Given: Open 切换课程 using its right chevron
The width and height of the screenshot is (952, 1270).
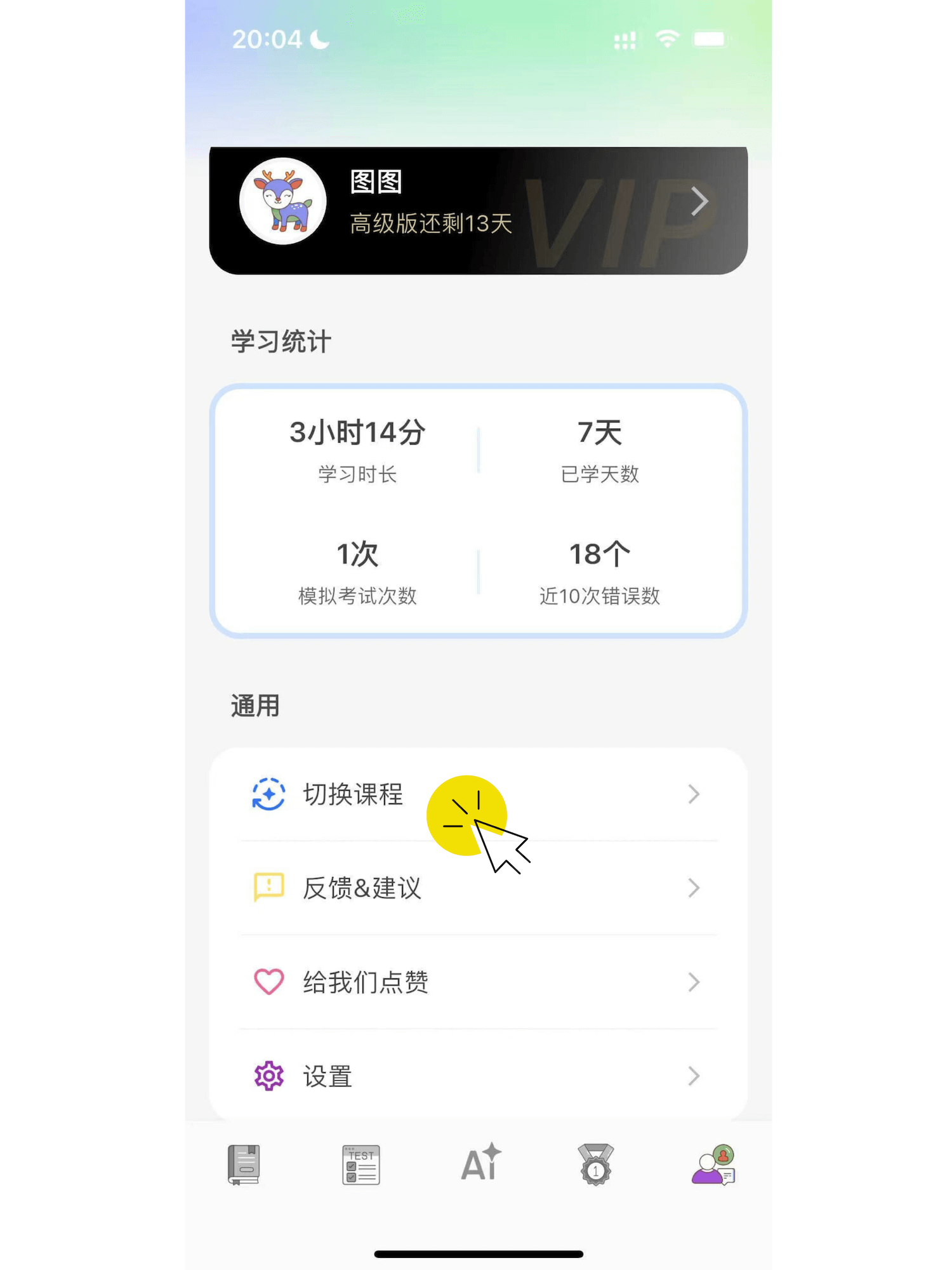Looking at the screenshot, I should [x=693, y=794].
